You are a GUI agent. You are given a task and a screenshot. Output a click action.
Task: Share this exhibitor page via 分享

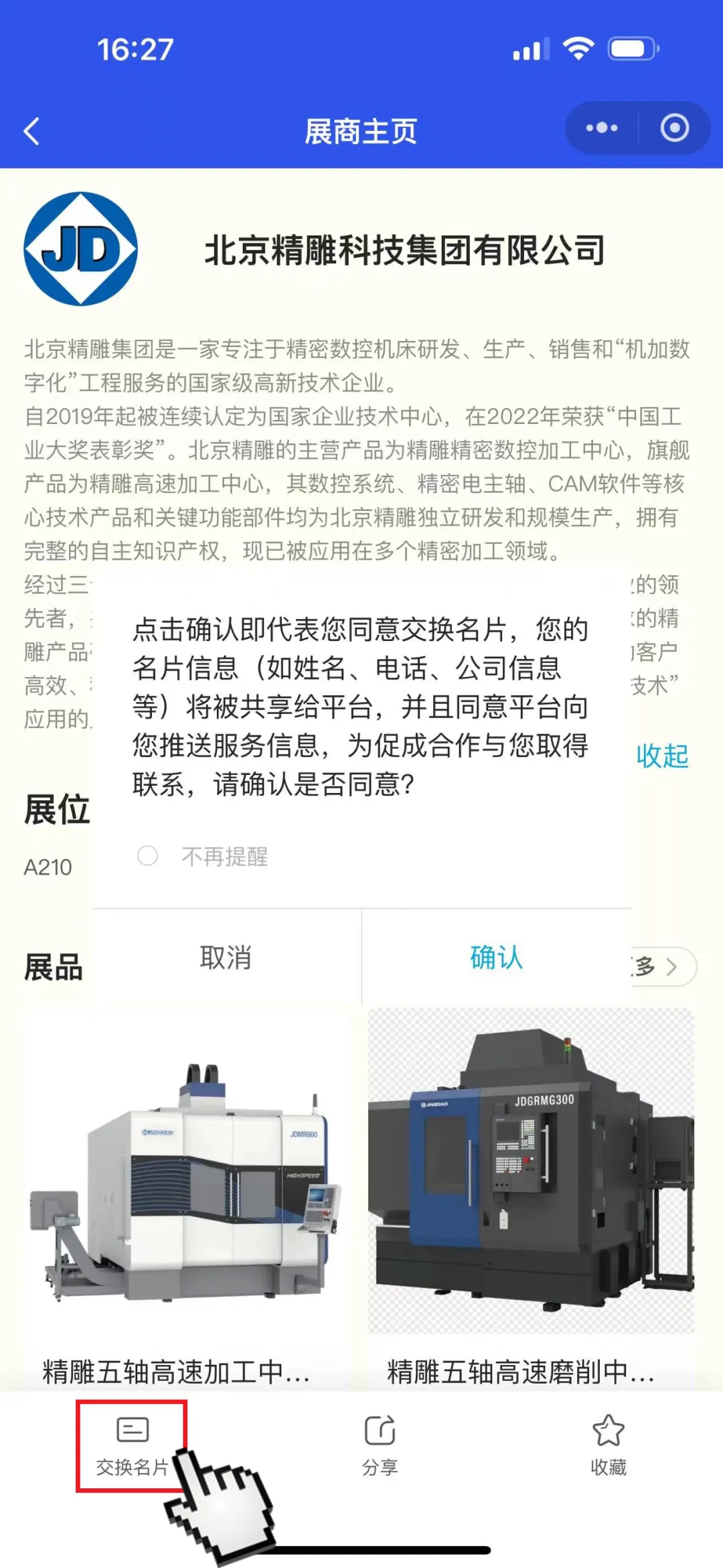[x=380, y=1445]
